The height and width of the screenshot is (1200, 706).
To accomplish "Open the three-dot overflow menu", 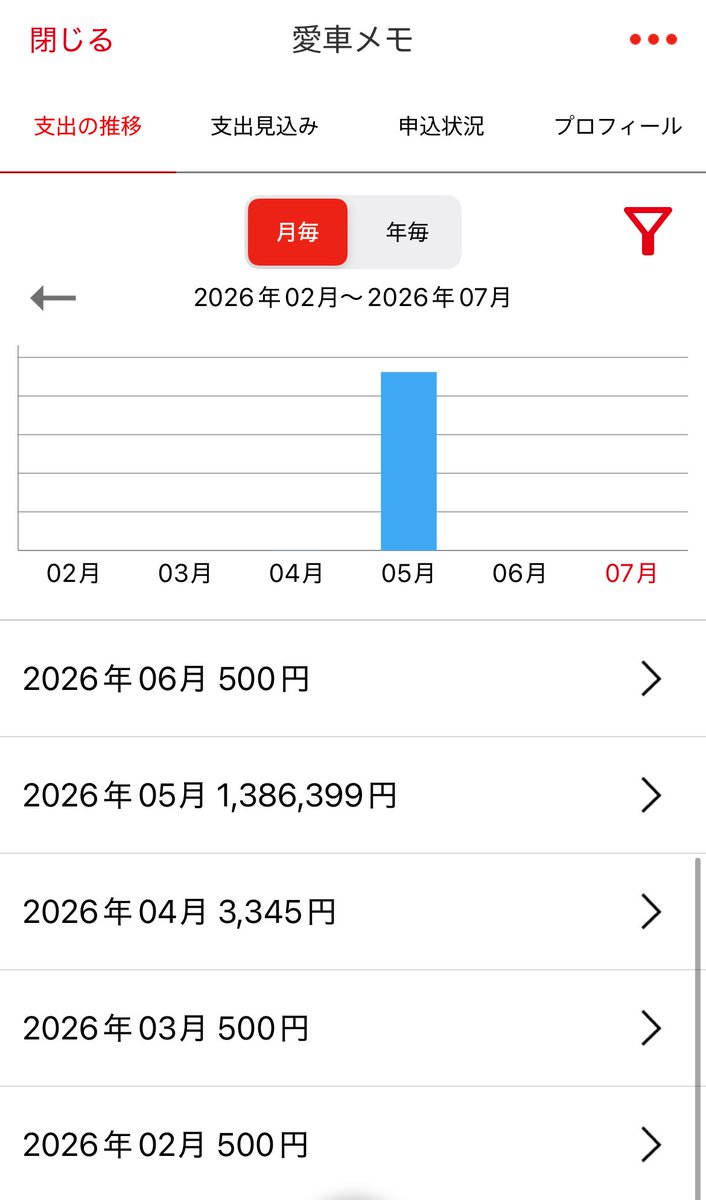I will coord(653,40).
